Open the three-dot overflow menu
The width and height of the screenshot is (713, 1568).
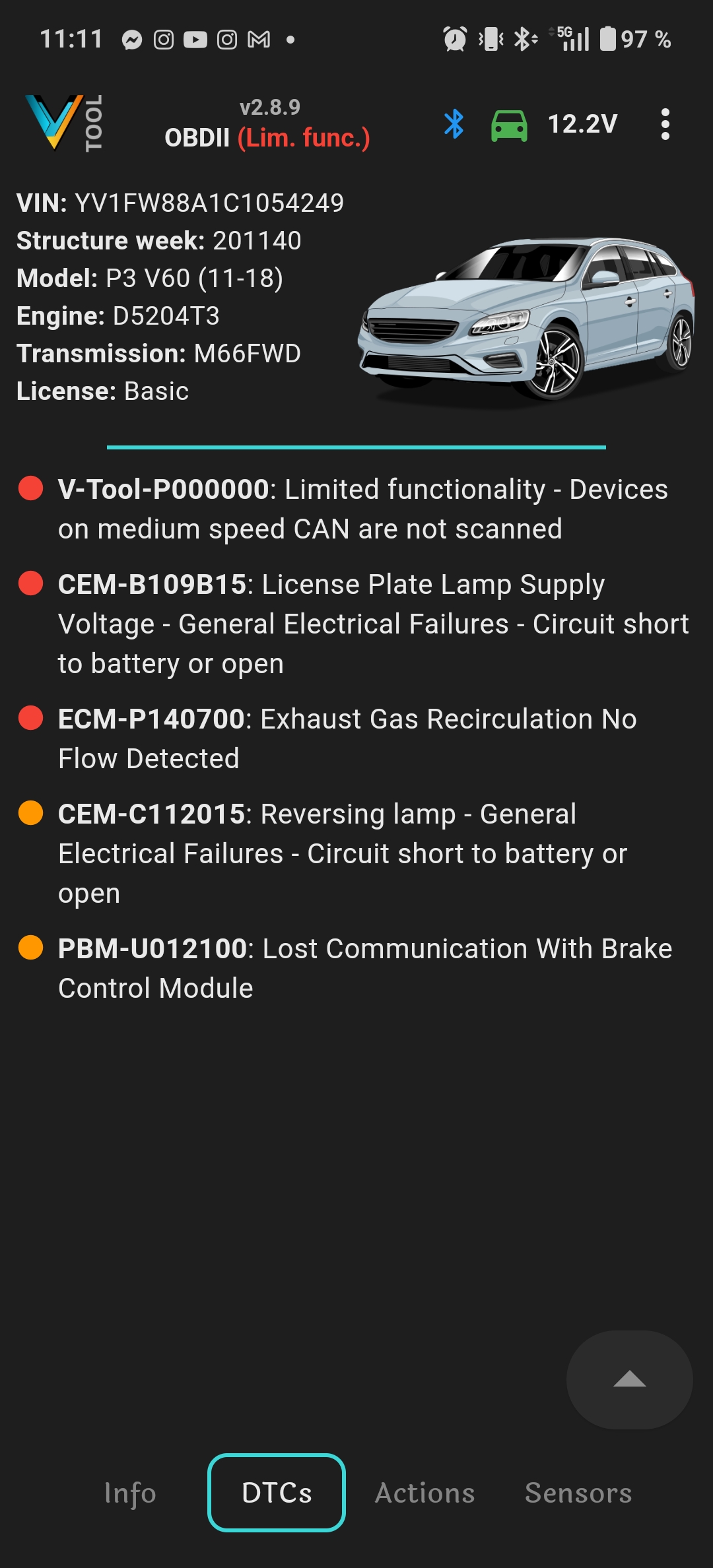point(665,124)
